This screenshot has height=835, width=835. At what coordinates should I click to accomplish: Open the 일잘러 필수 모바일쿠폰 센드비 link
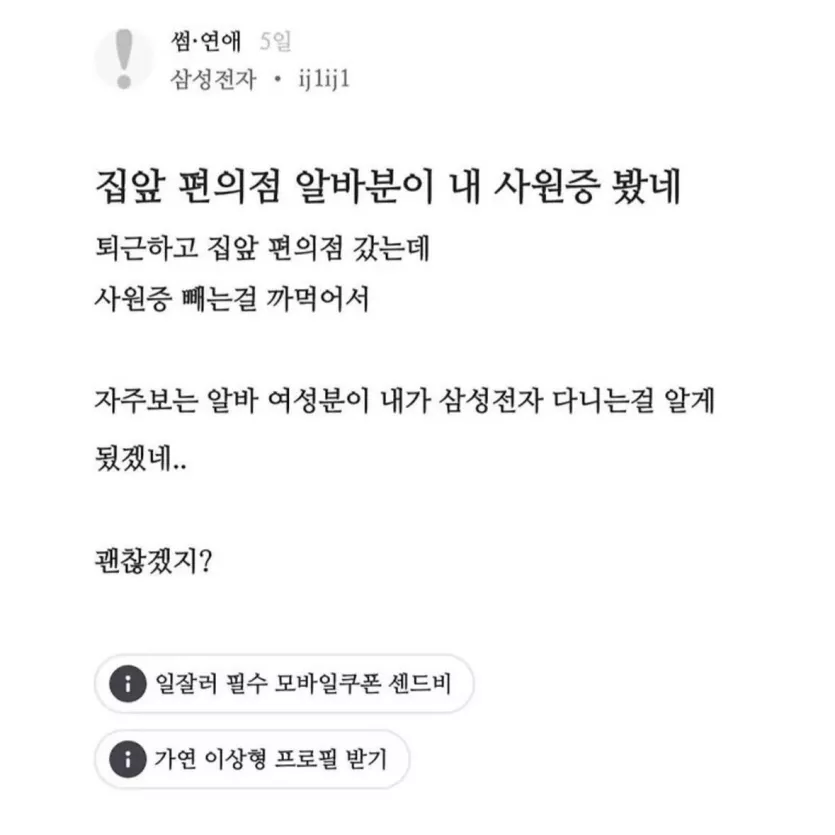click(284, 684)
